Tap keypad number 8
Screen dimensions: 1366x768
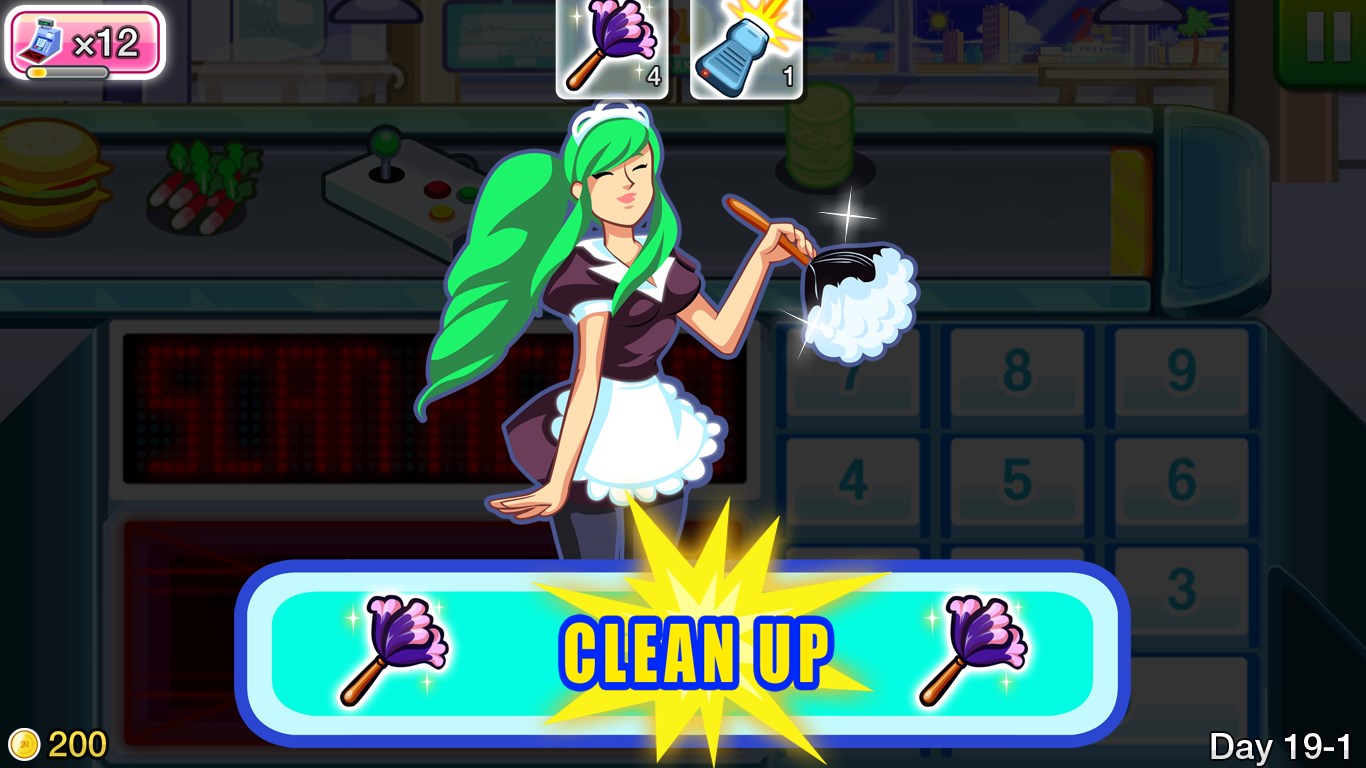click(1017, 372)
